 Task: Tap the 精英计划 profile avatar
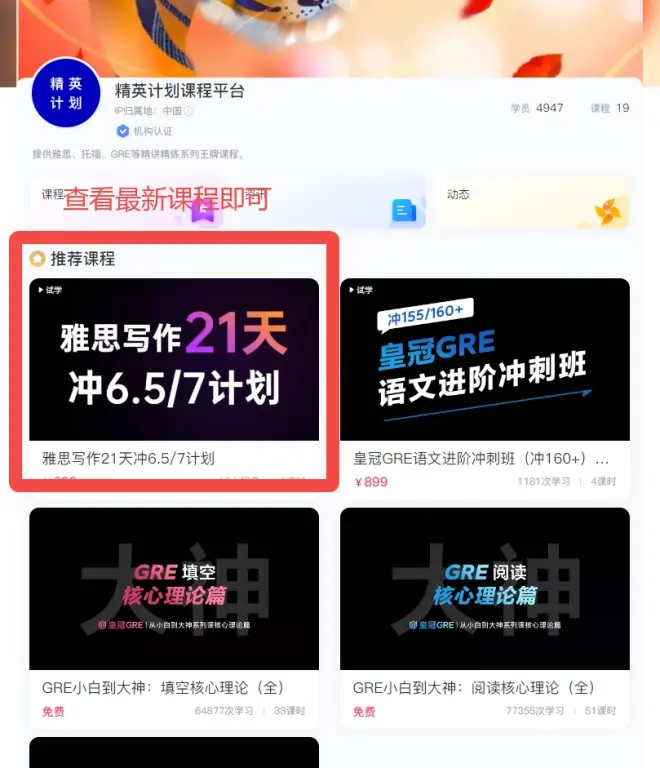point(66,93)
